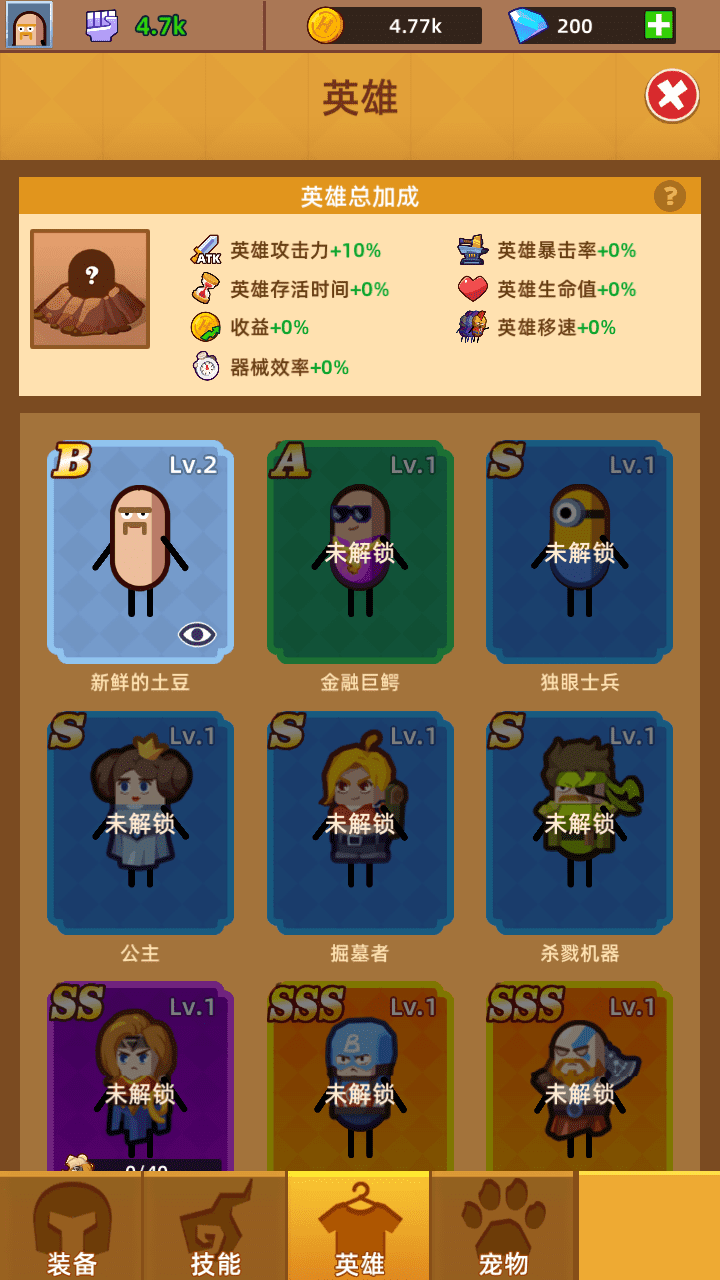Select the 新鲜的土豆 hero card
The height and width of the screenshot is (1280, 720).
[140, 550]
